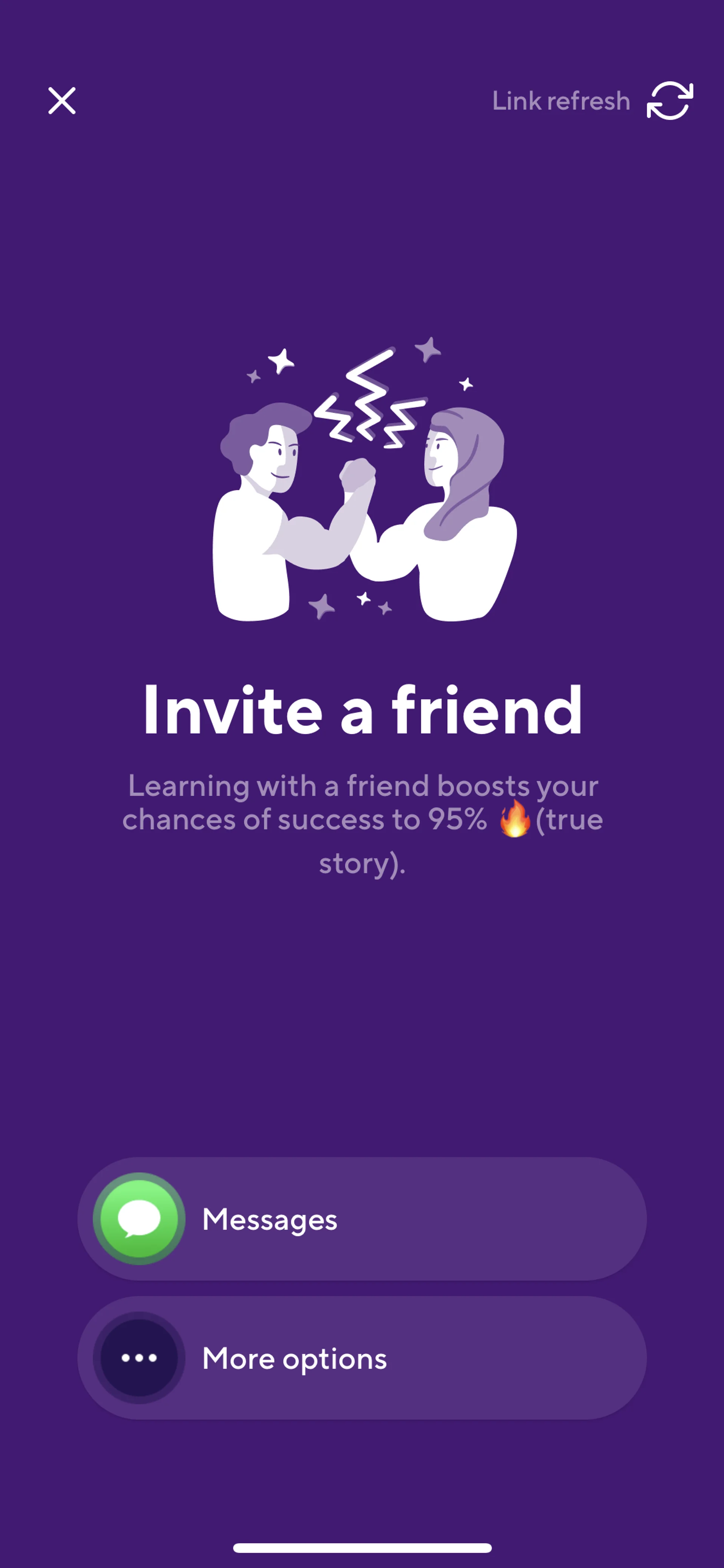The width and height of the screenshot is (724, 1568).
Task: Share invite via Messages
Action: 361,1219
